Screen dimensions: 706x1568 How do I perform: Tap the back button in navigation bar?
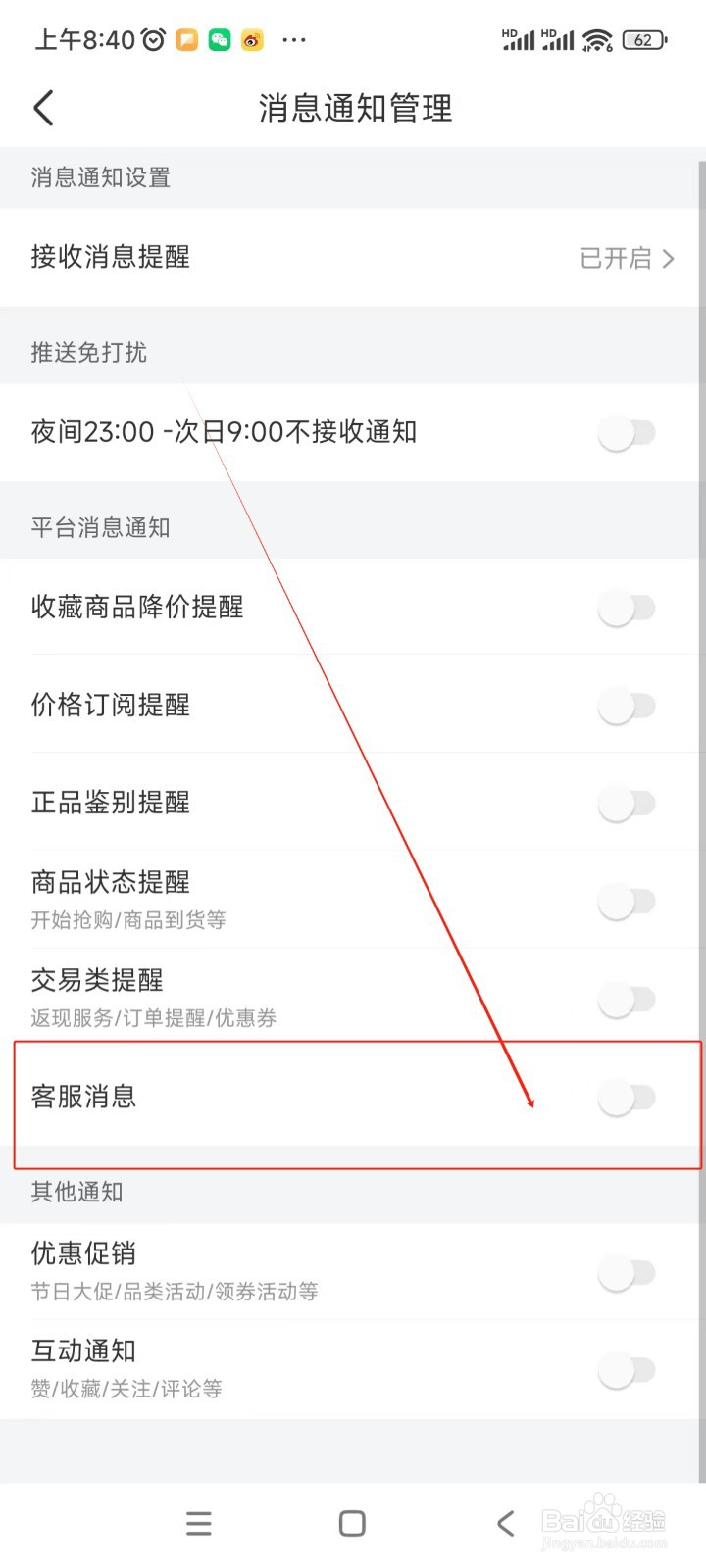(504, 1523)
